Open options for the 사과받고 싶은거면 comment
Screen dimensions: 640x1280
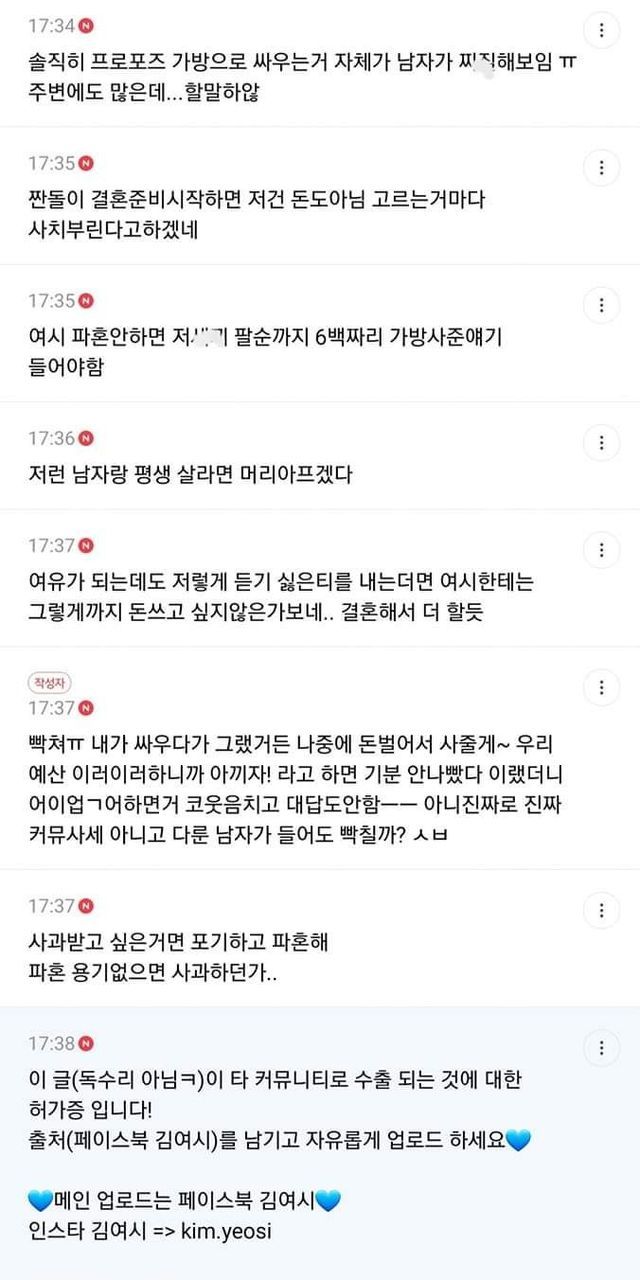[x=601, y=910]
